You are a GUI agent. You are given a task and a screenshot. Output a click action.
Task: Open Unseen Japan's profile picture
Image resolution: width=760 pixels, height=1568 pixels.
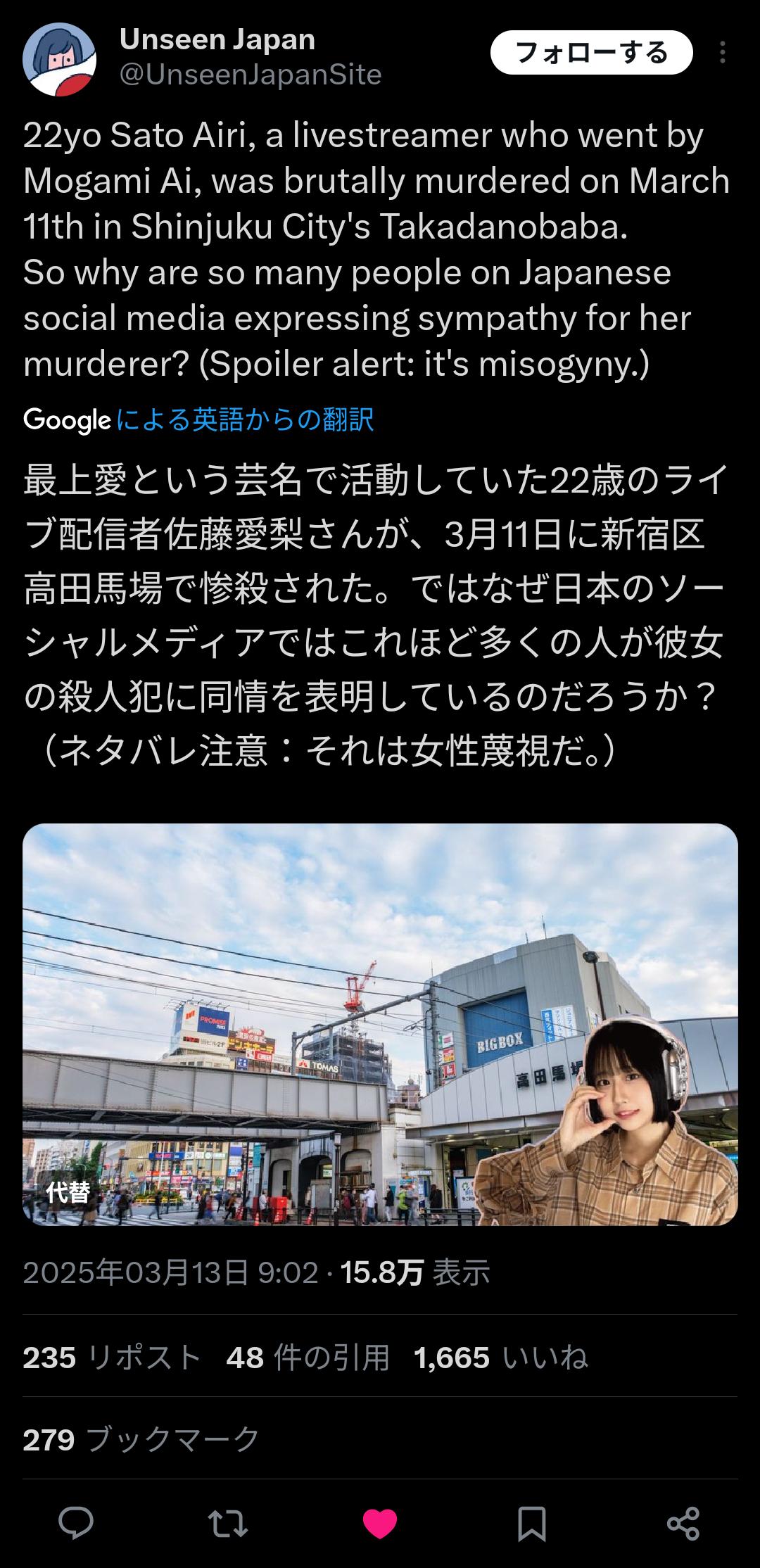(59, 59)
